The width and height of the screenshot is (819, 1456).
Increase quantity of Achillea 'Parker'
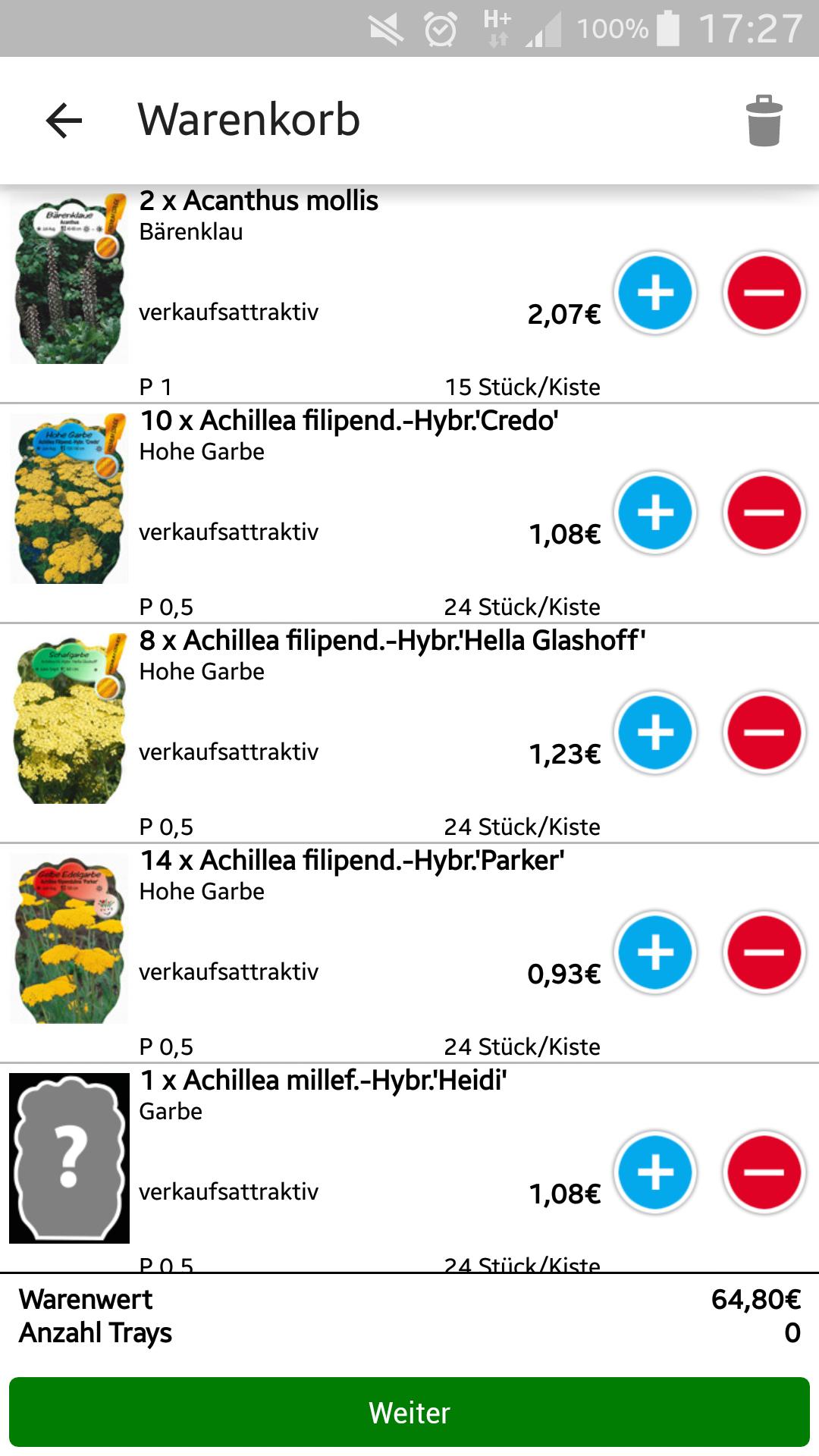click(x=655, y=952)
